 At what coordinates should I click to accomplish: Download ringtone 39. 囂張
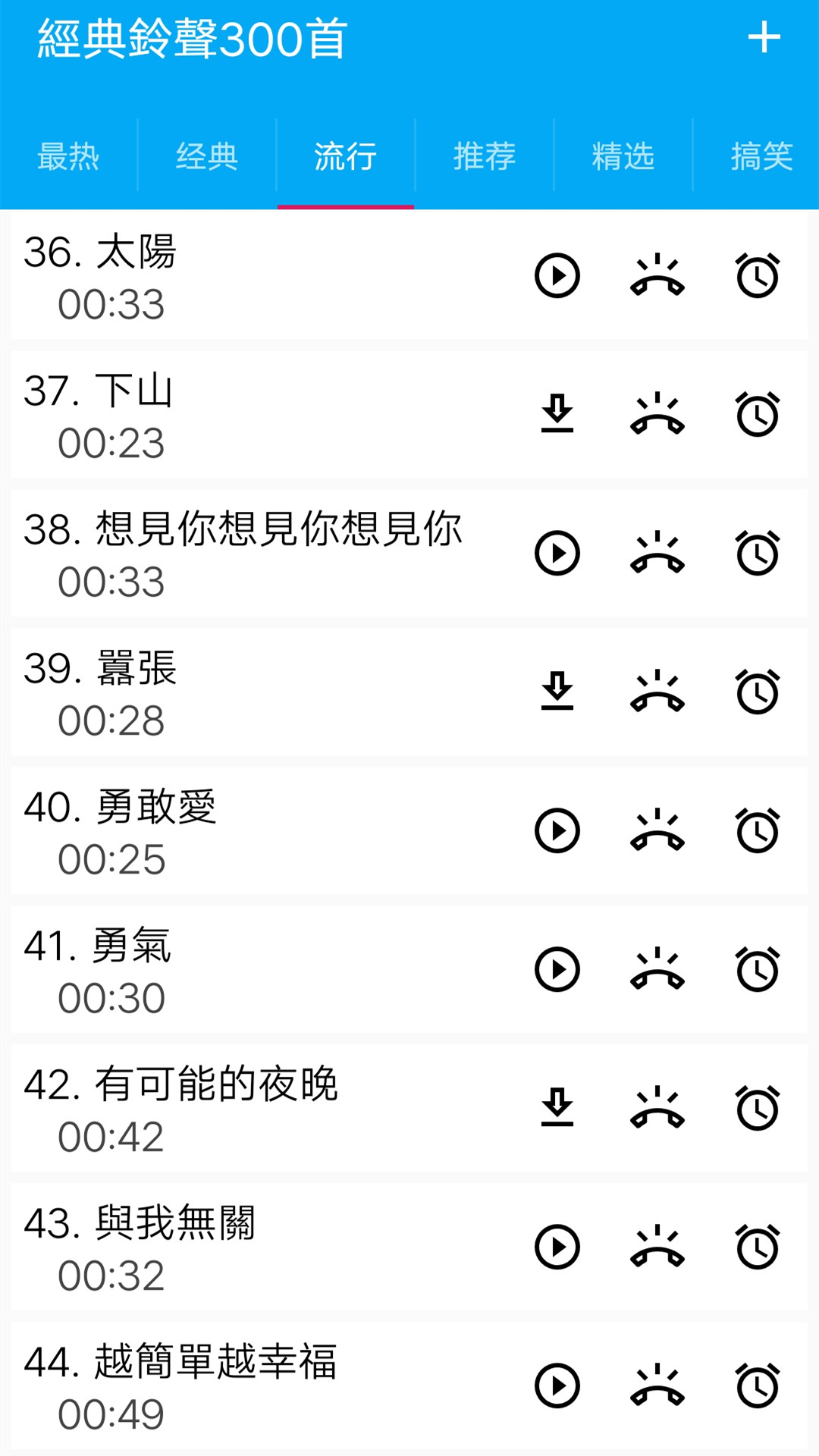tap(557, 692)
